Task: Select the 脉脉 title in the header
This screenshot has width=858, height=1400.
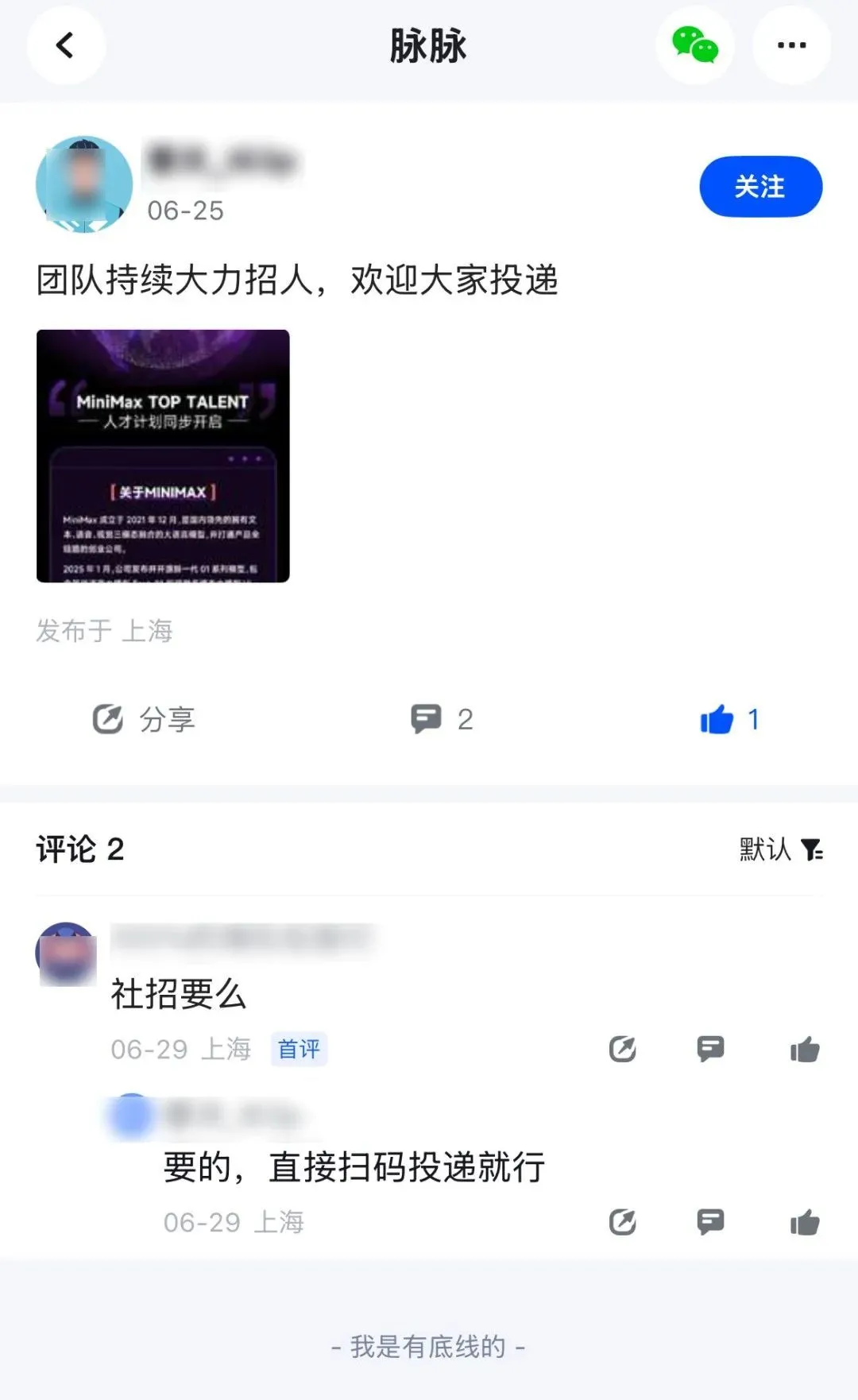Action: [x=429, y=46]
